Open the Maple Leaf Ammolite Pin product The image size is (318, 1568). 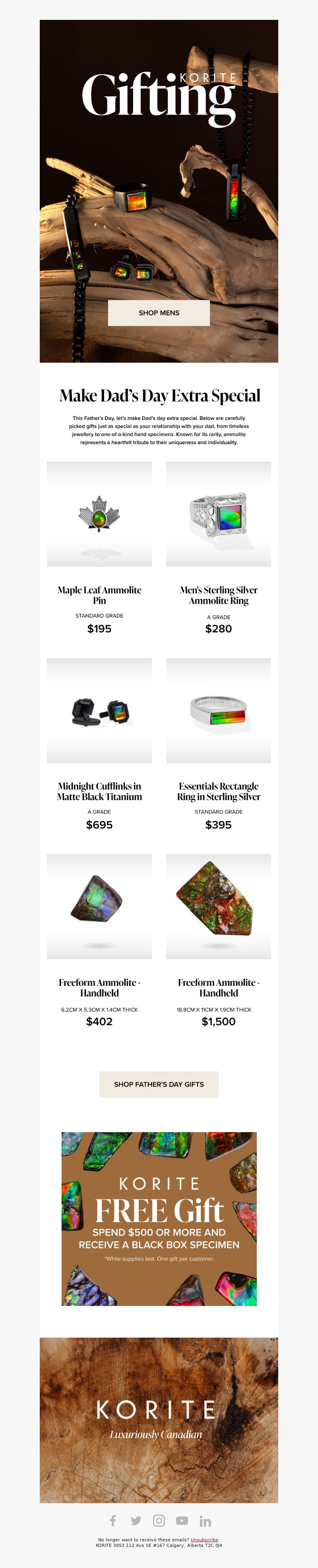pos(99,514)
